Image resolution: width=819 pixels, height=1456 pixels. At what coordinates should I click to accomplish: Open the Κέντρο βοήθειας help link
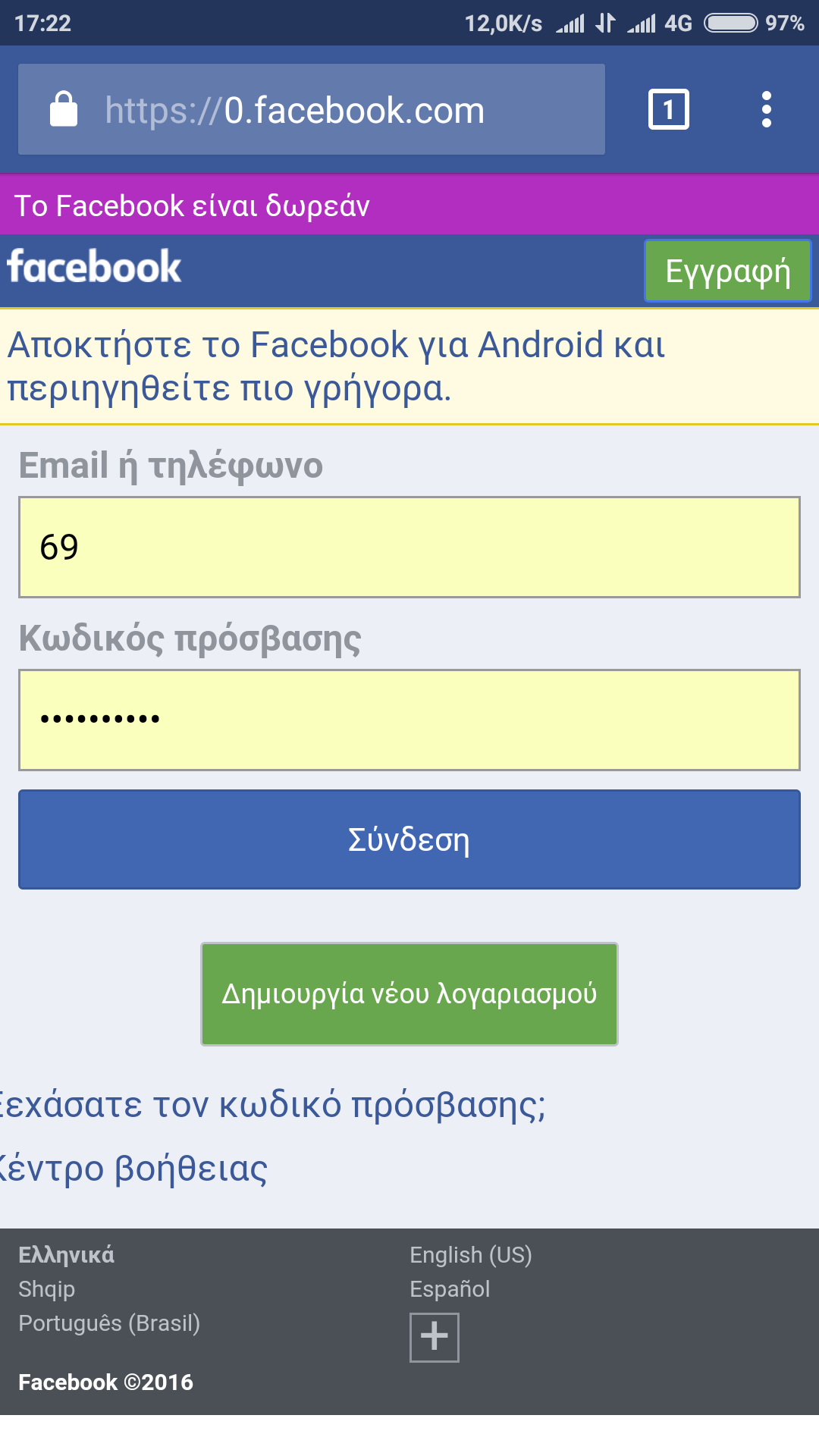click(x=134, y=1169)
